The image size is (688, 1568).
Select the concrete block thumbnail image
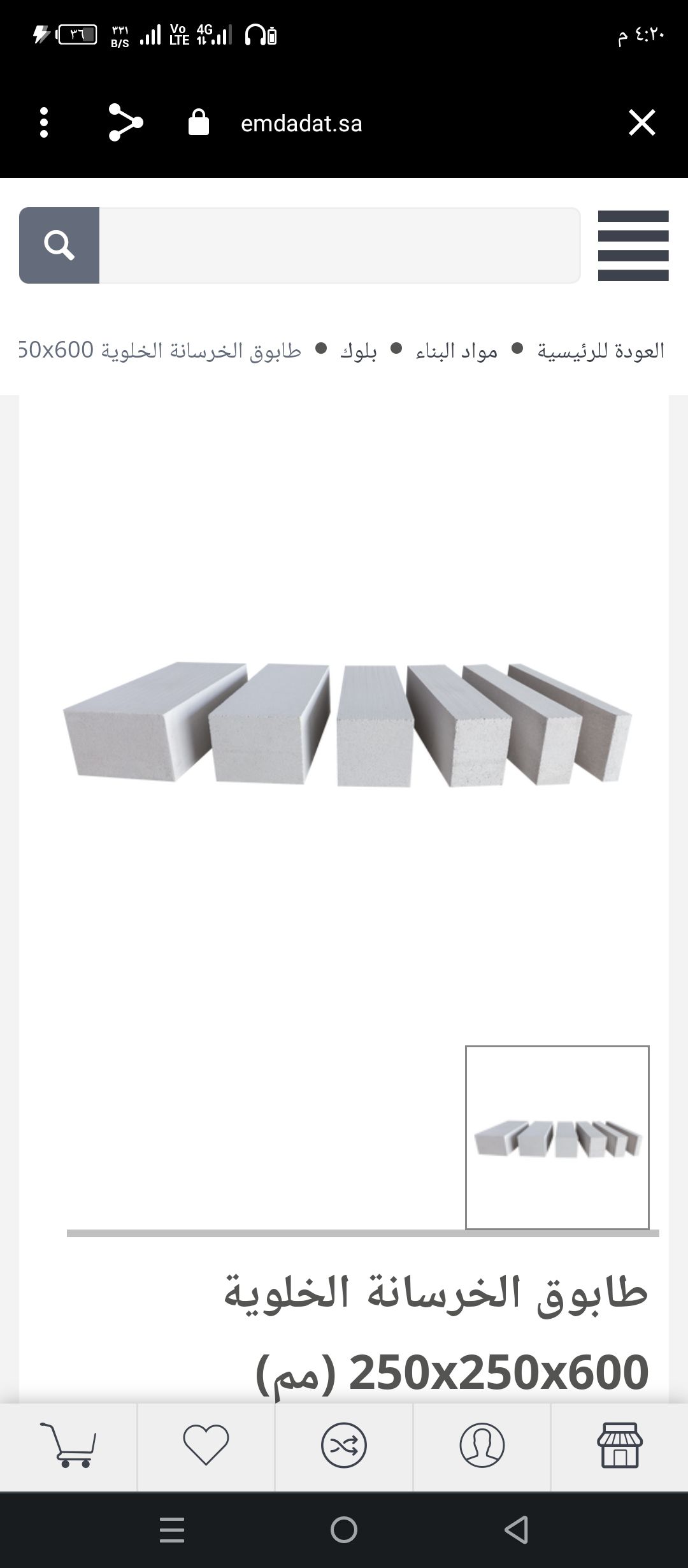point(557,1137)
